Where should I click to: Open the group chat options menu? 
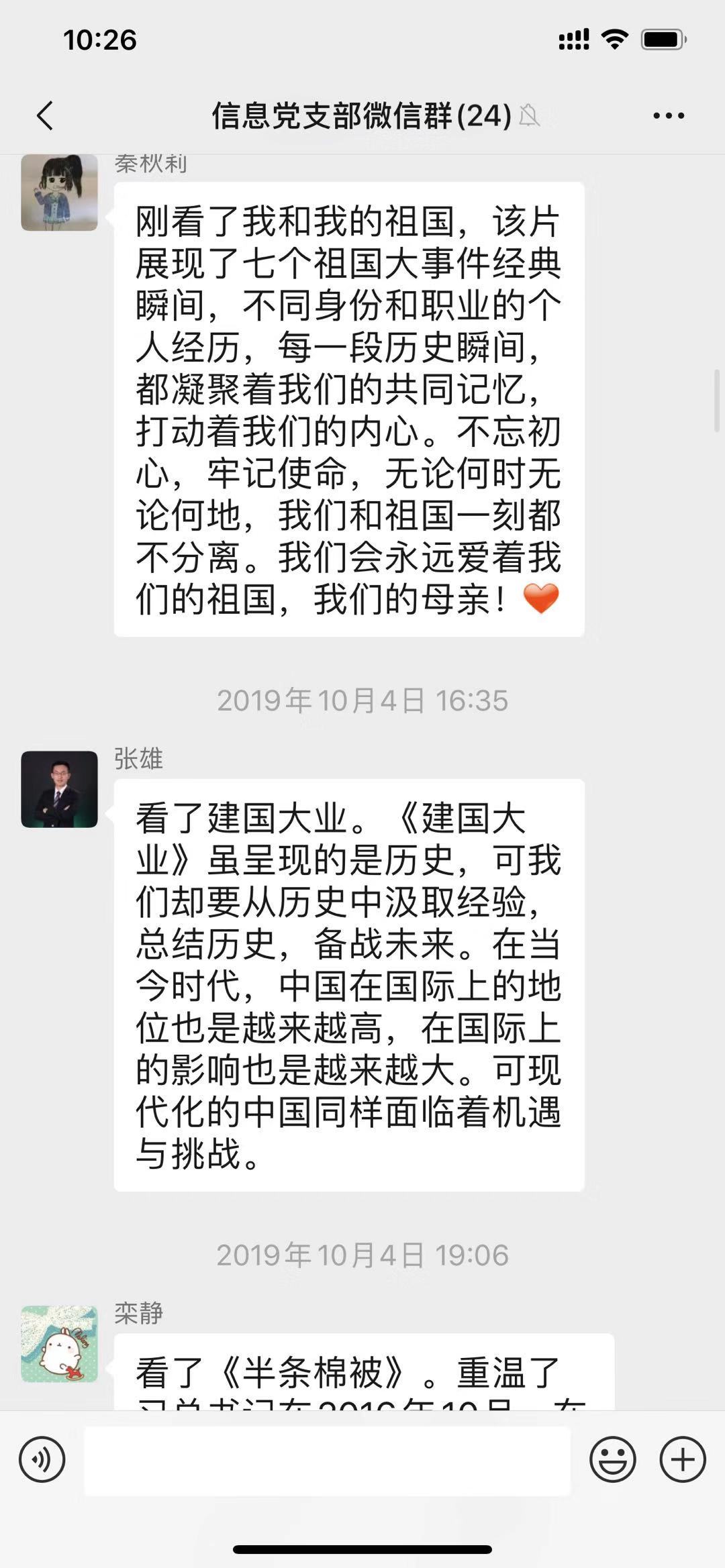669,115
